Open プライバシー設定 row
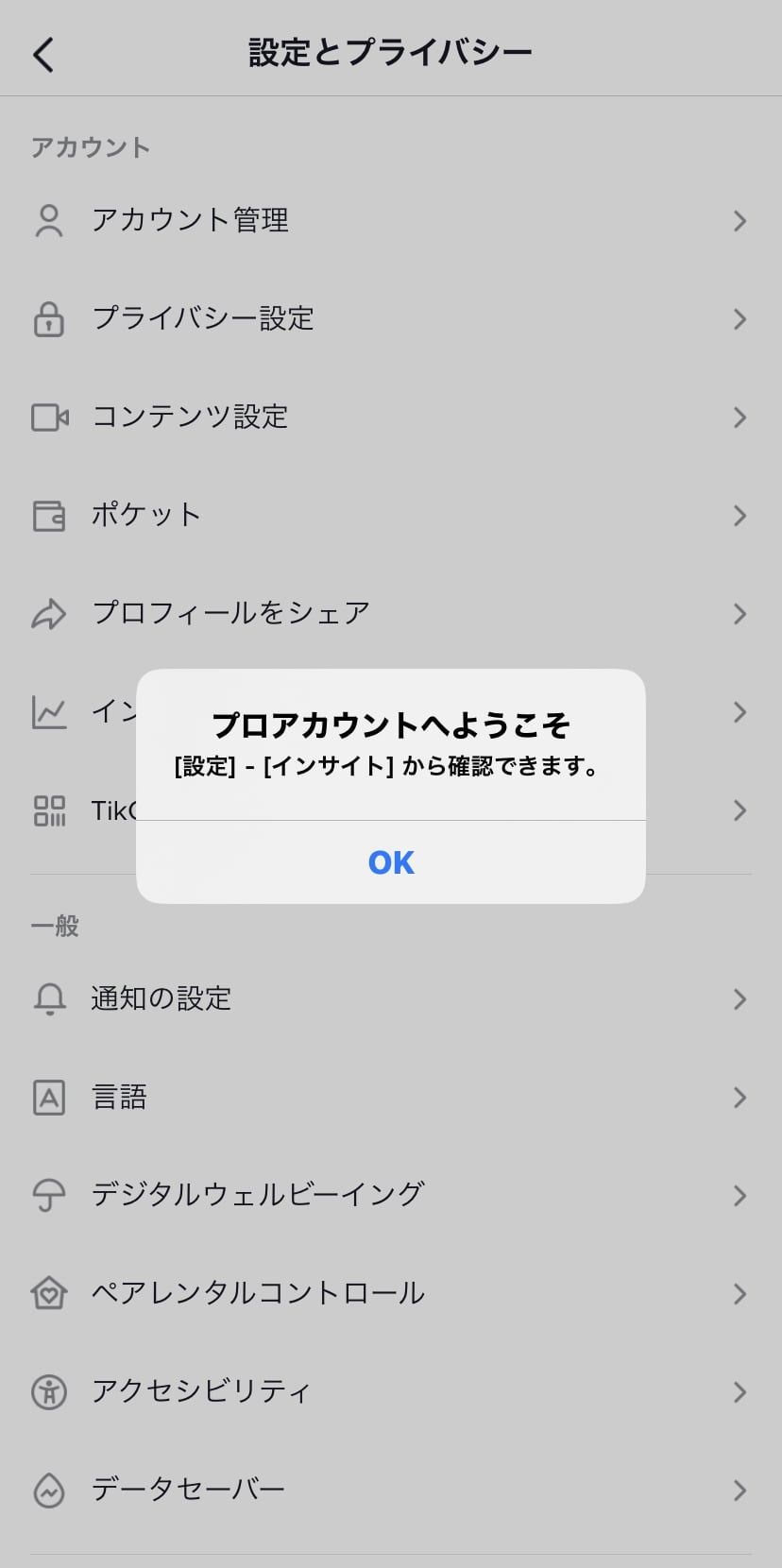The height and width of the screenshot is (1568, 782). click(x=391, y=319)
